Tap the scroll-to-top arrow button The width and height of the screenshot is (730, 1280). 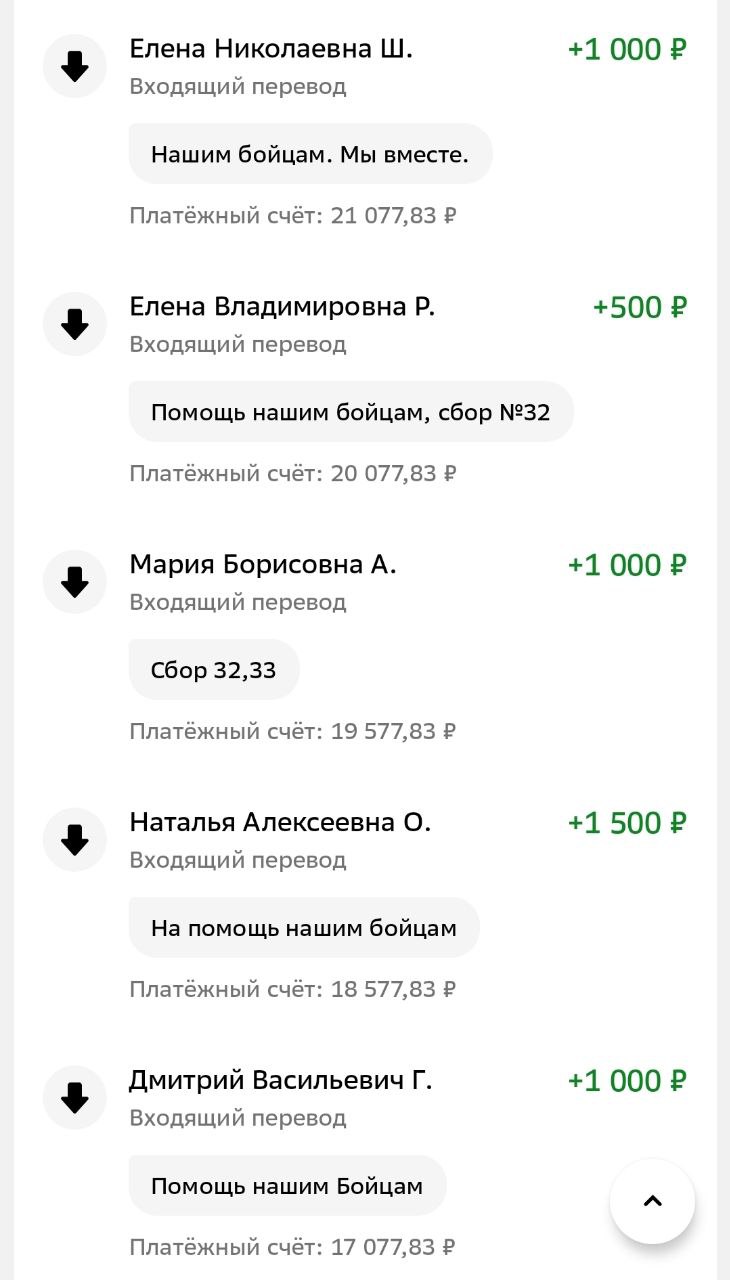[652, 1201]
